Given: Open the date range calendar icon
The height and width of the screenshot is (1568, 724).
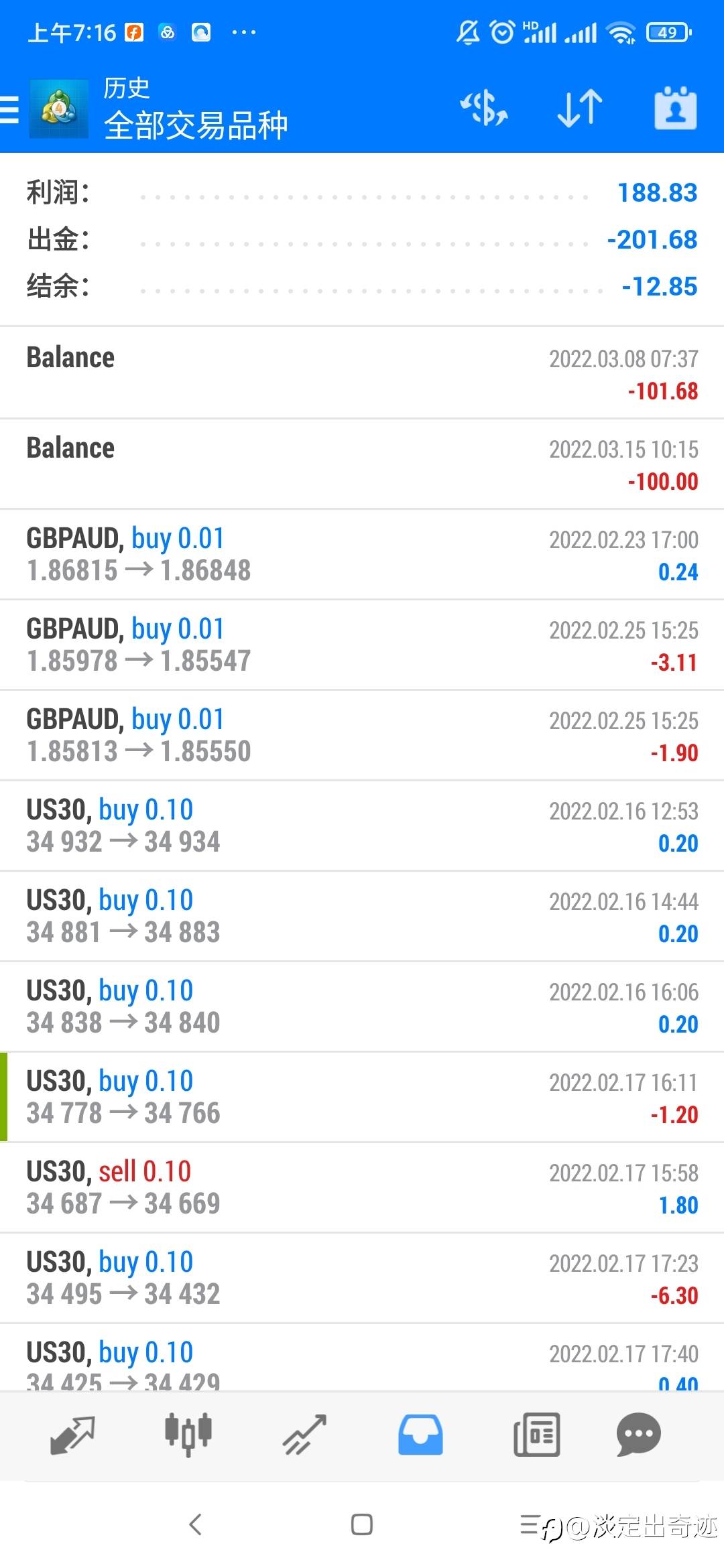Looking at the screenshot, I should (x=675, y=108).
